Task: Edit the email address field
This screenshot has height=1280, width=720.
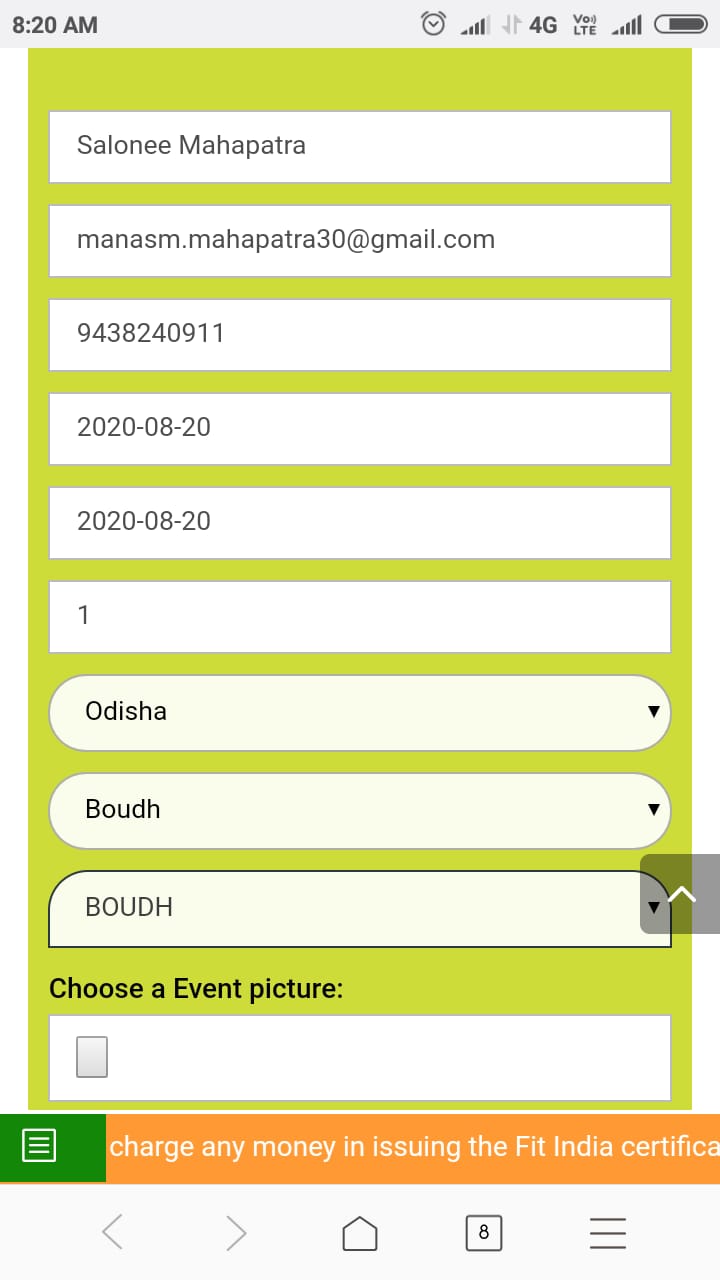Action: [359, 241]
